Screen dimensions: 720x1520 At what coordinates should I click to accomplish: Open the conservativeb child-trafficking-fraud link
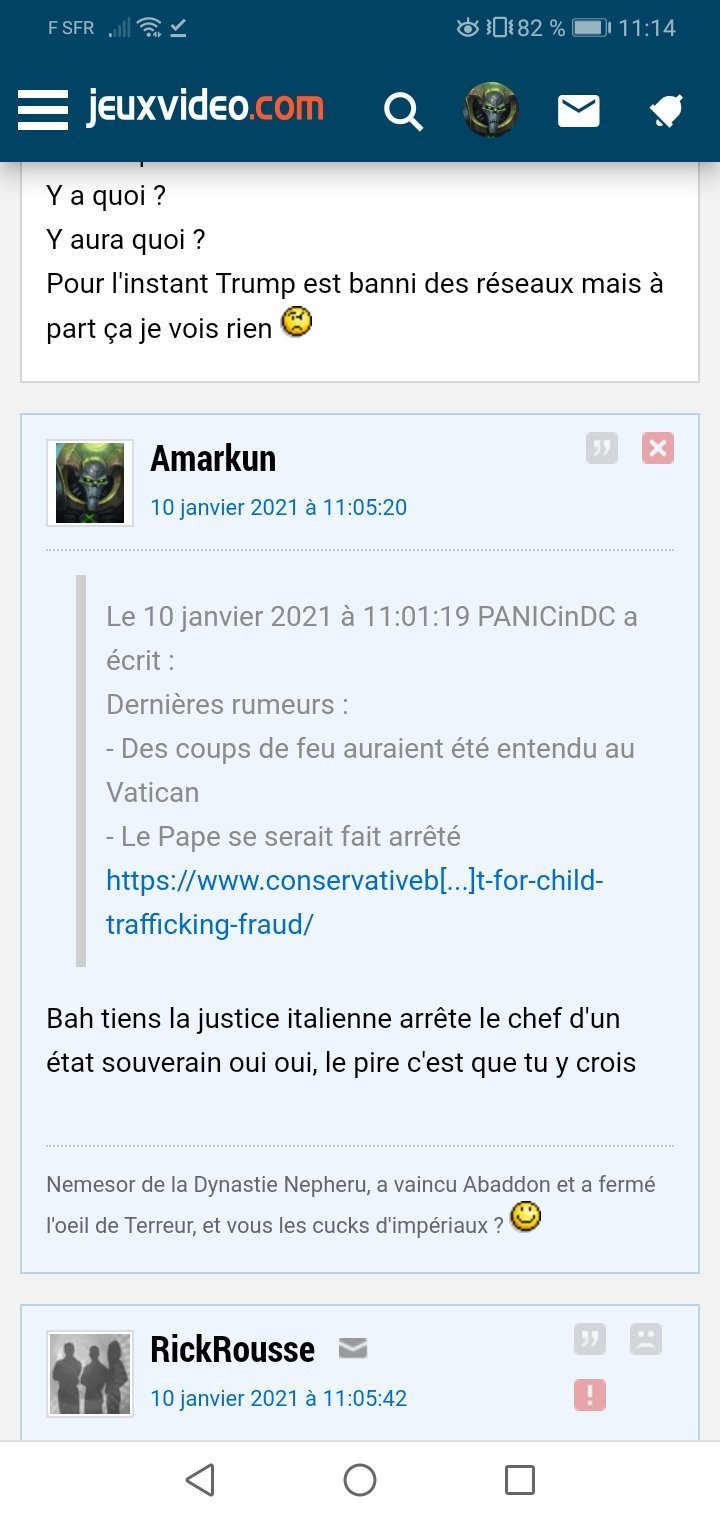pyautogui.click(x=355, y=902)
